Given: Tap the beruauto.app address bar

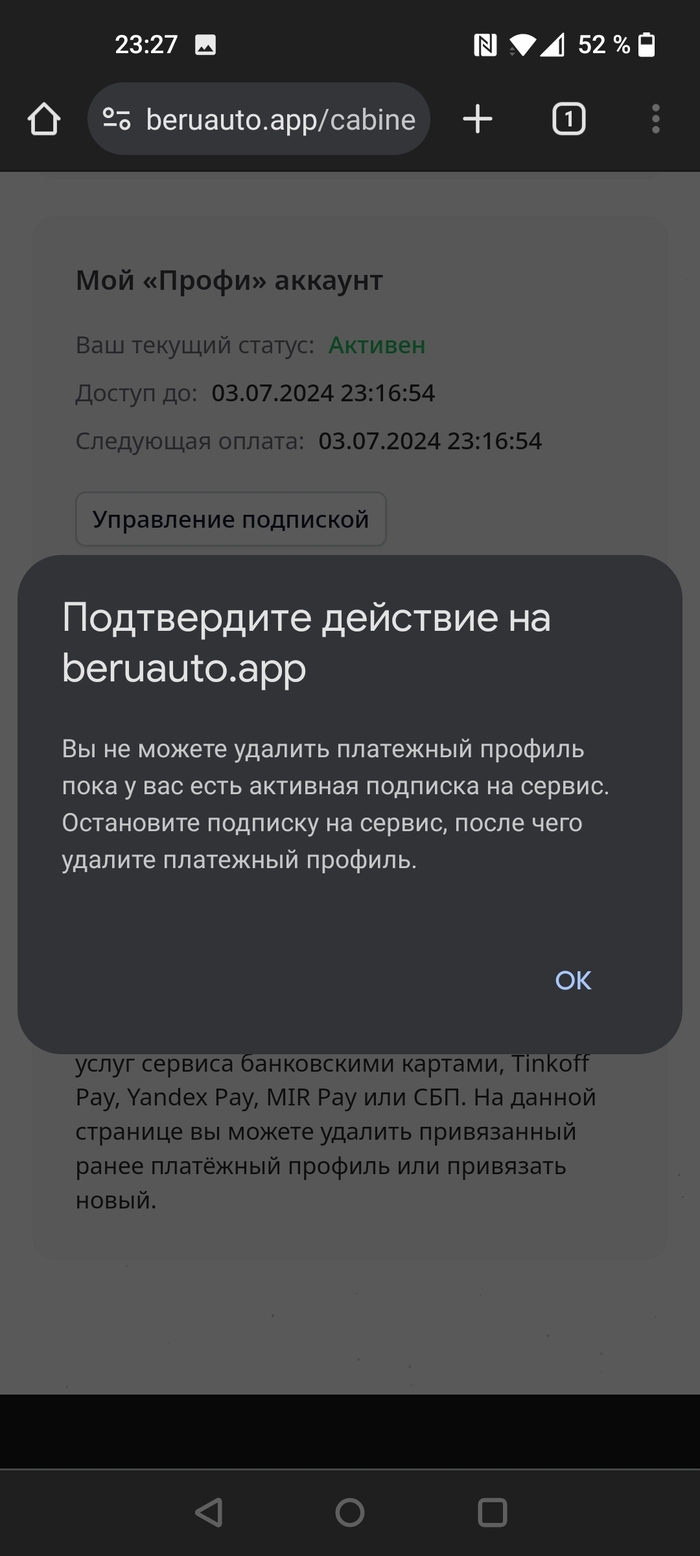Looking at the screenshot, I should 259,119.
